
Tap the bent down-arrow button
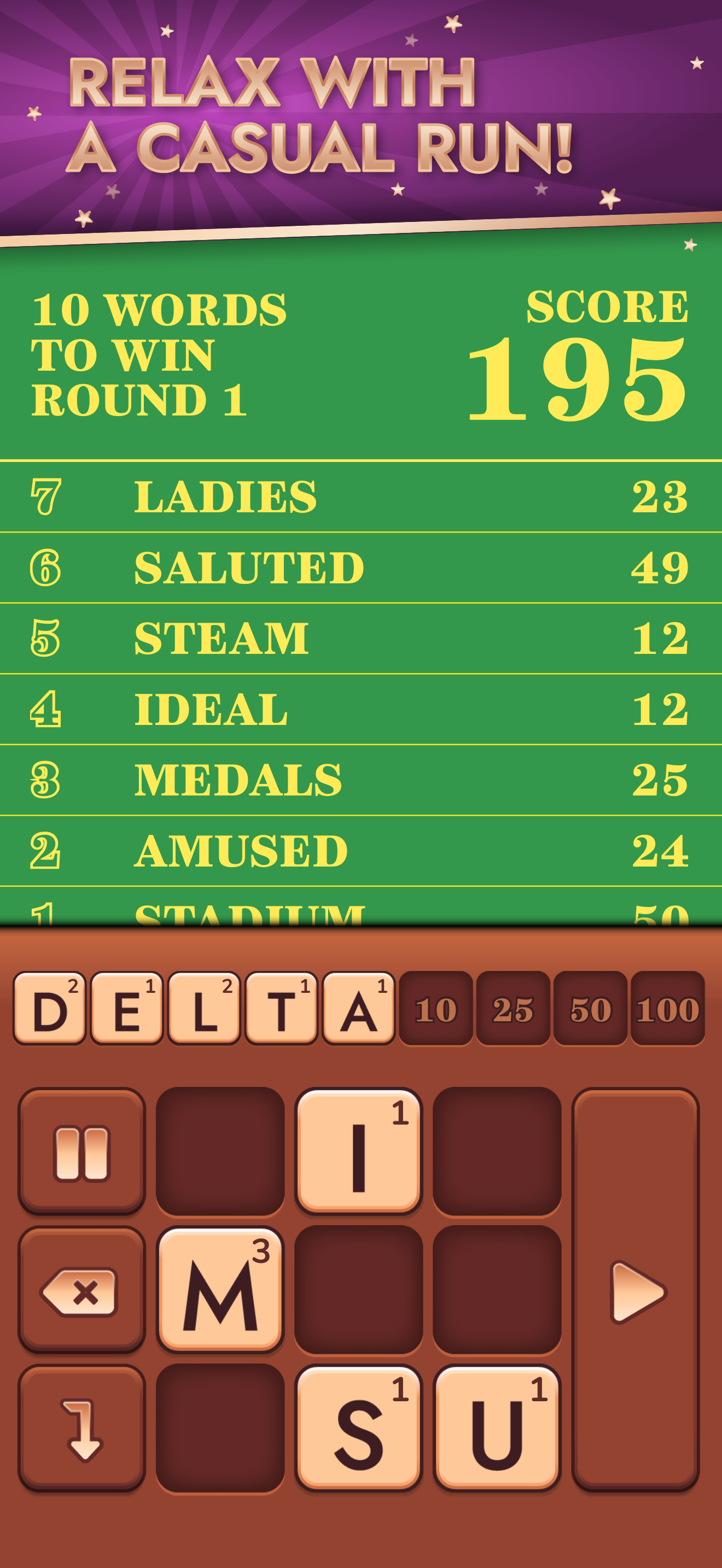81,1427
